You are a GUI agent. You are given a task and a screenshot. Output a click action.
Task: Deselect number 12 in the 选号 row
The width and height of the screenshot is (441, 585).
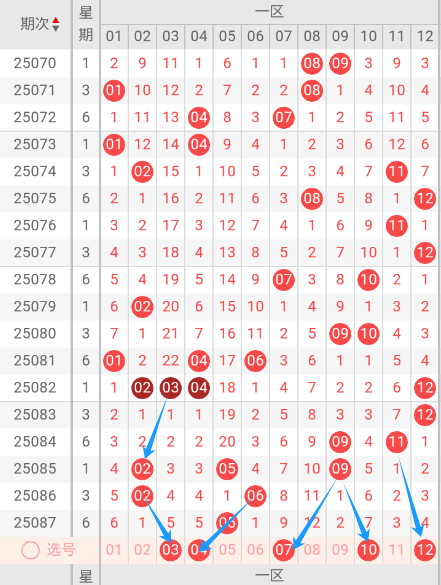click(425, 550)
